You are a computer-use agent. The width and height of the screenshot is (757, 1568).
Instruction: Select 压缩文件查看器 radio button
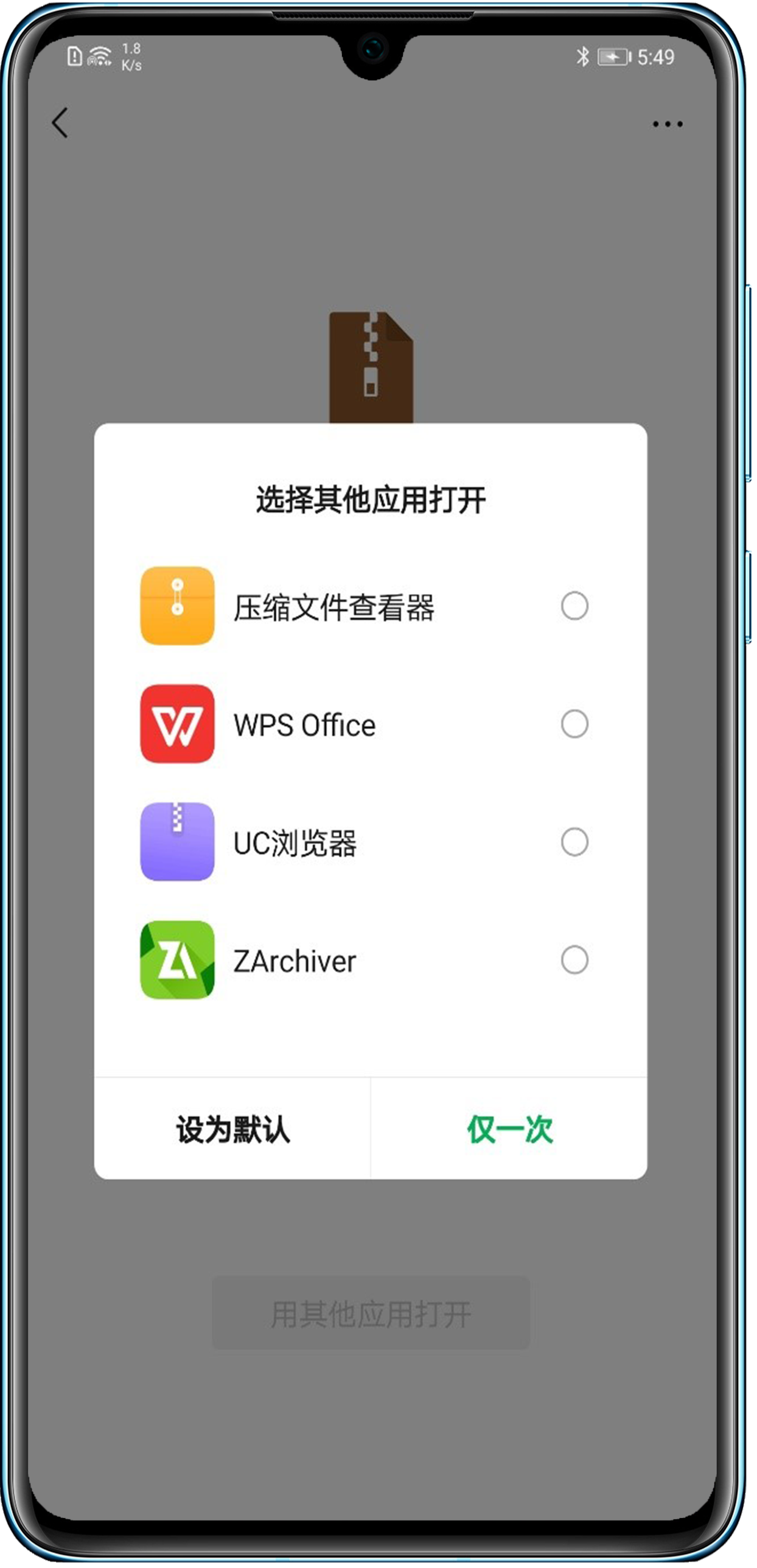click(x=574, y=606)
